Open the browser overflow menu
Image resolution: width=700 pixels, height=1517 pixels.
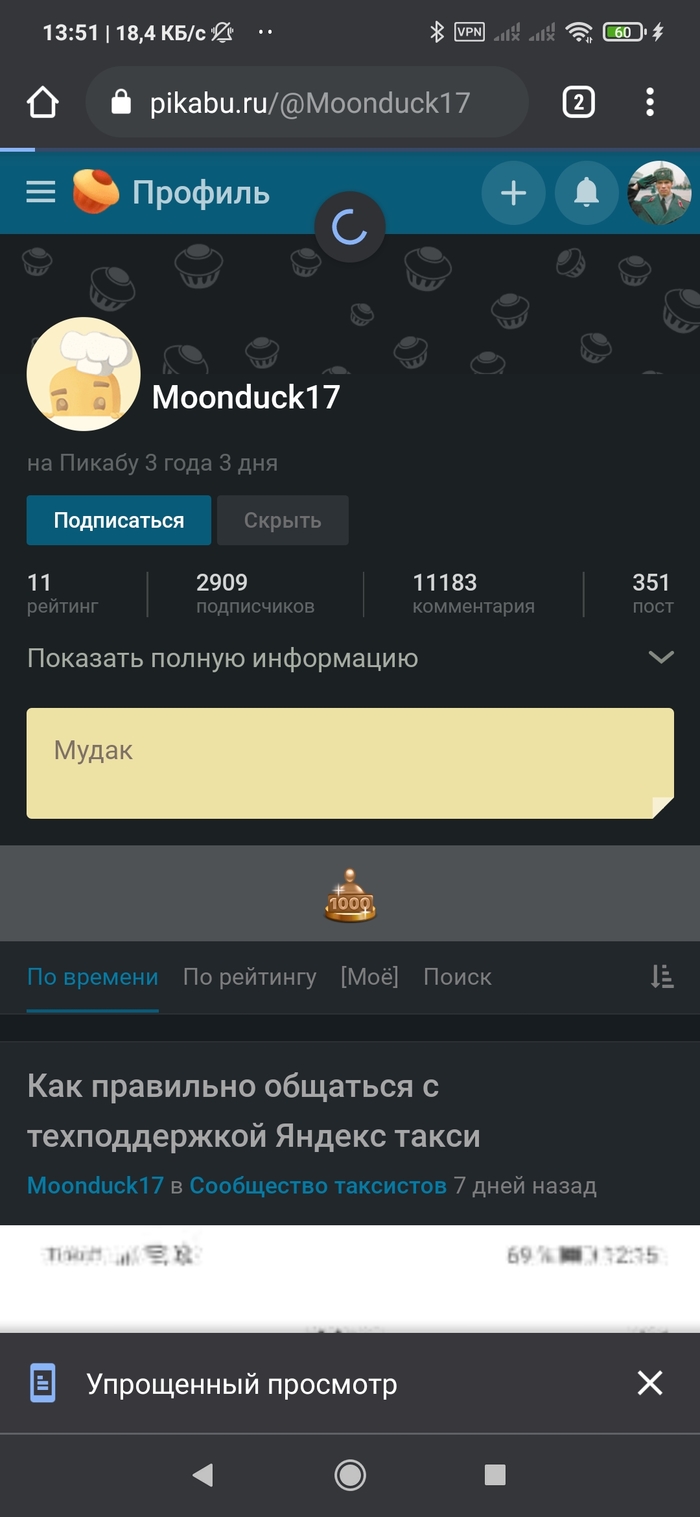coord(650,102)
